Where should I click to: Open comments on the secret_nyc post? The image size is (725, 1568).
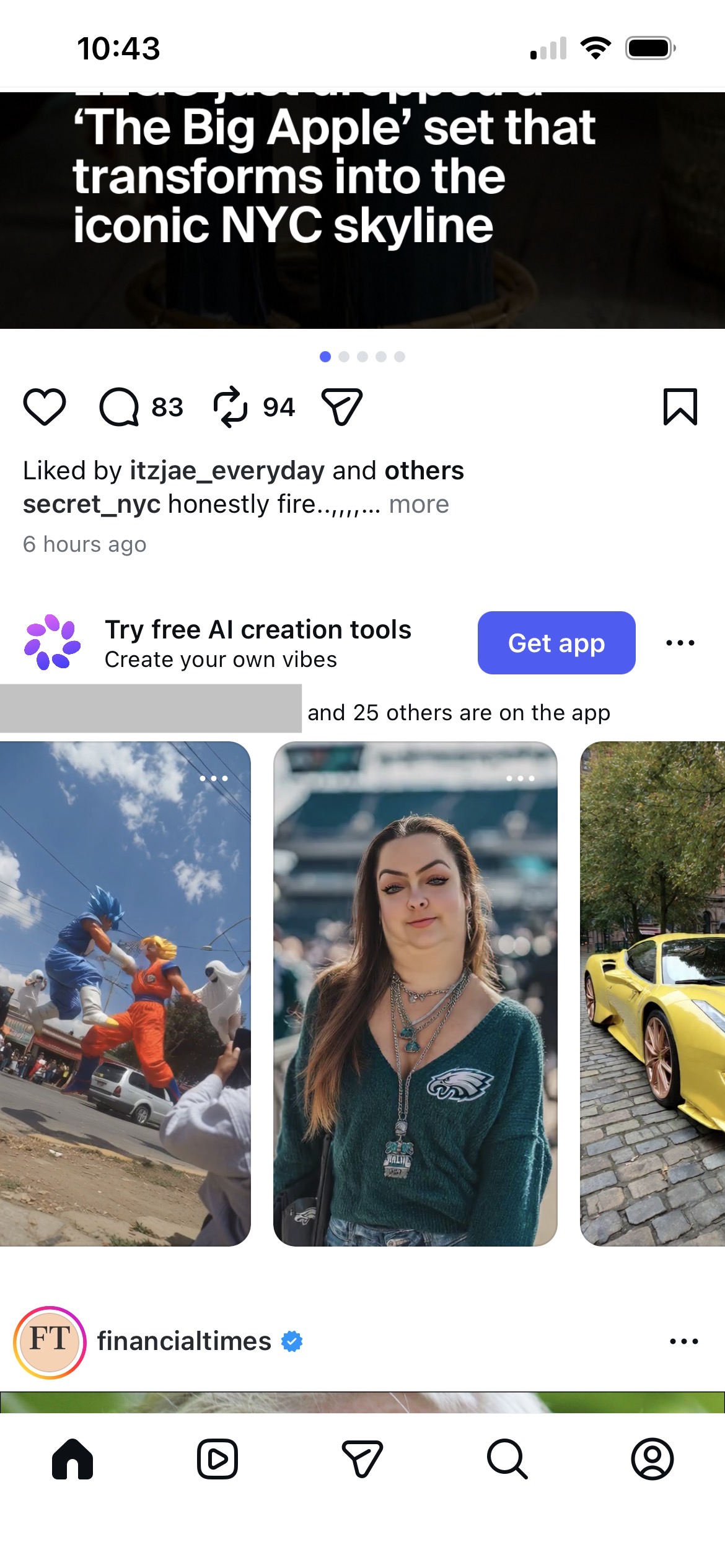click(119, 407)
